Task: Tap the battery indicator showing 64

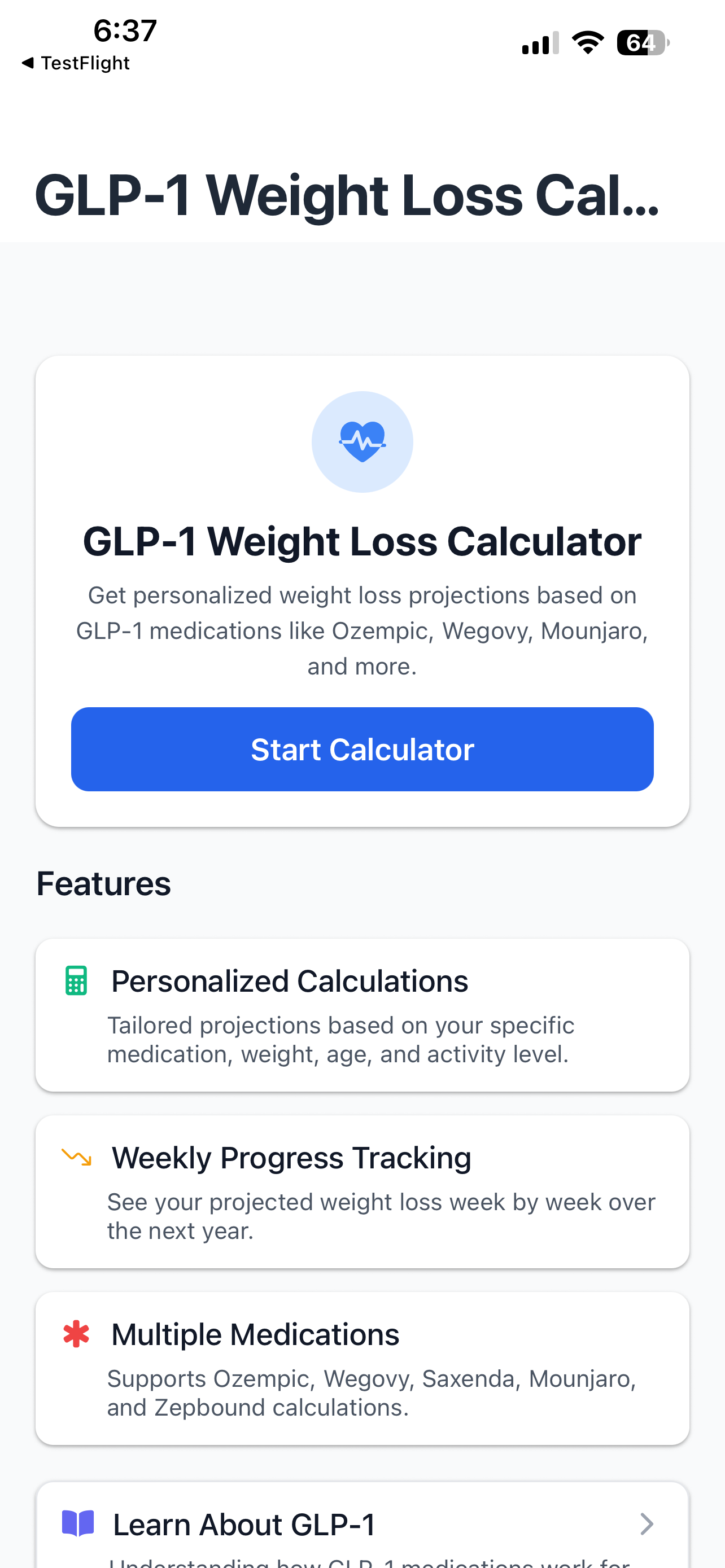Action: pyautogui.click(x=640, y=42)
